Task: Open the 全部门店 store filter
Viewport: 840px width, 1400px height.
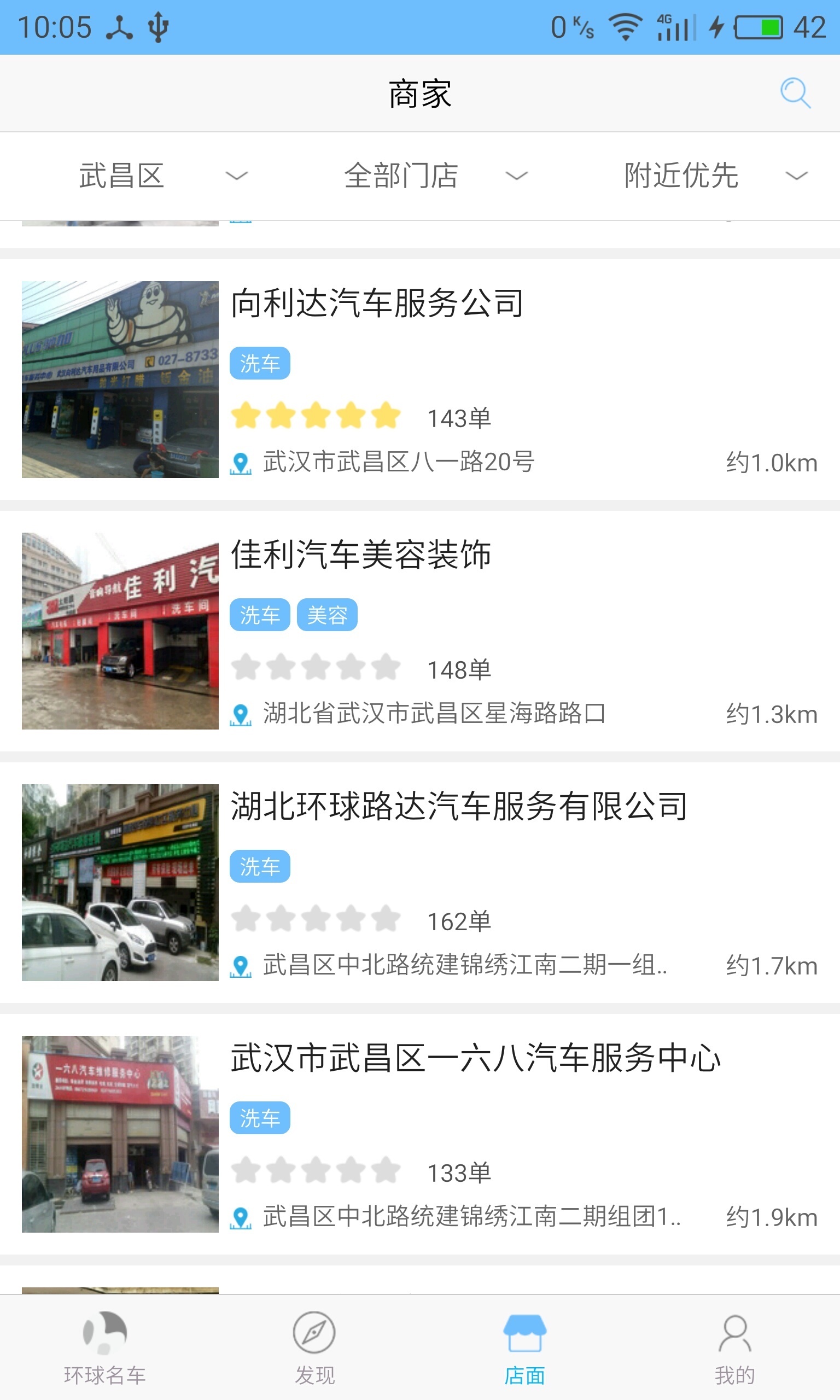Action: (x=435, y=176)
